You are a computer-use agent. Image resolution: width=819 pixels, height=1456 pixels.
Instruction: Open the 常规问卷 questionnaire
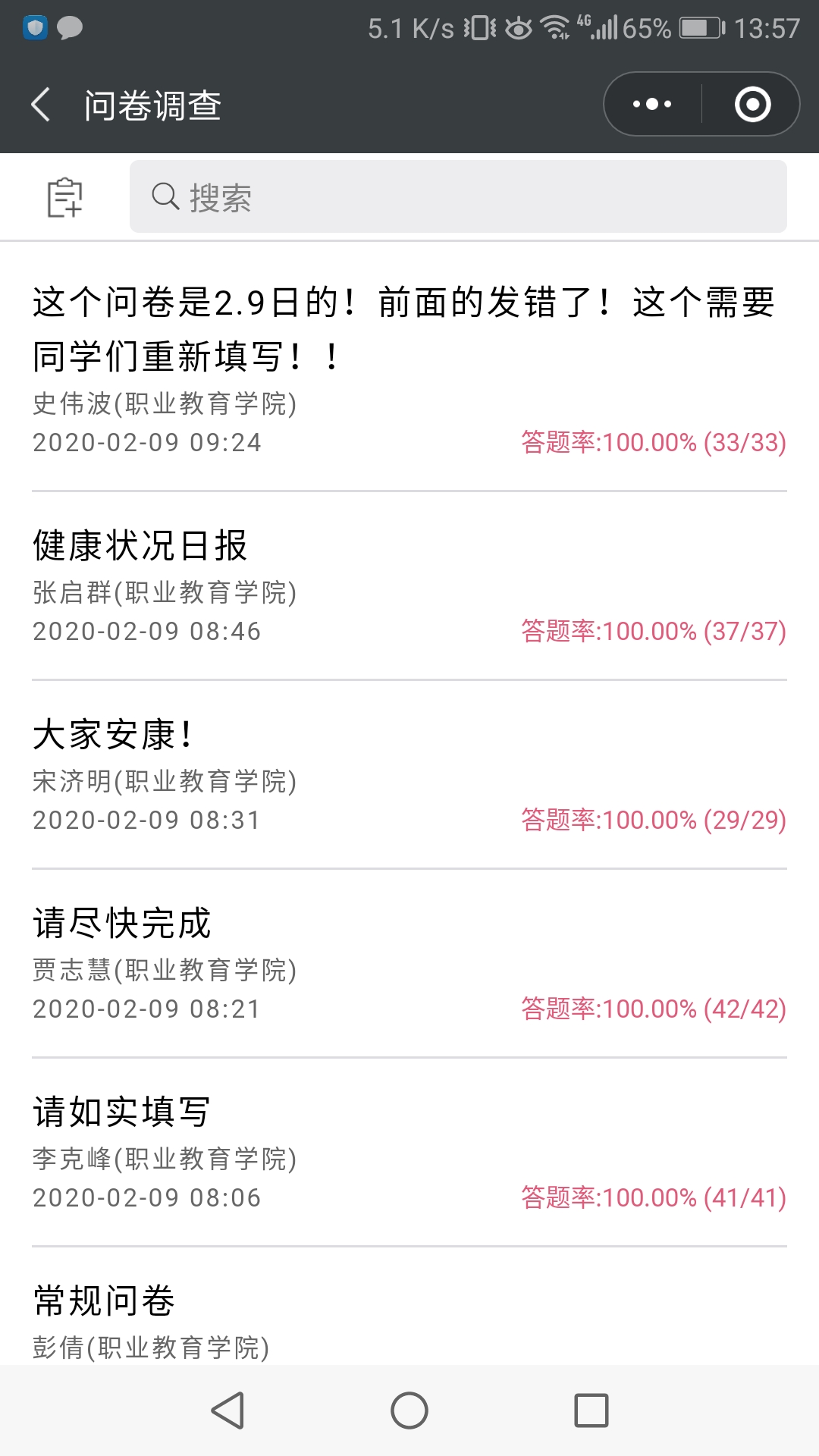point(409,1318)
